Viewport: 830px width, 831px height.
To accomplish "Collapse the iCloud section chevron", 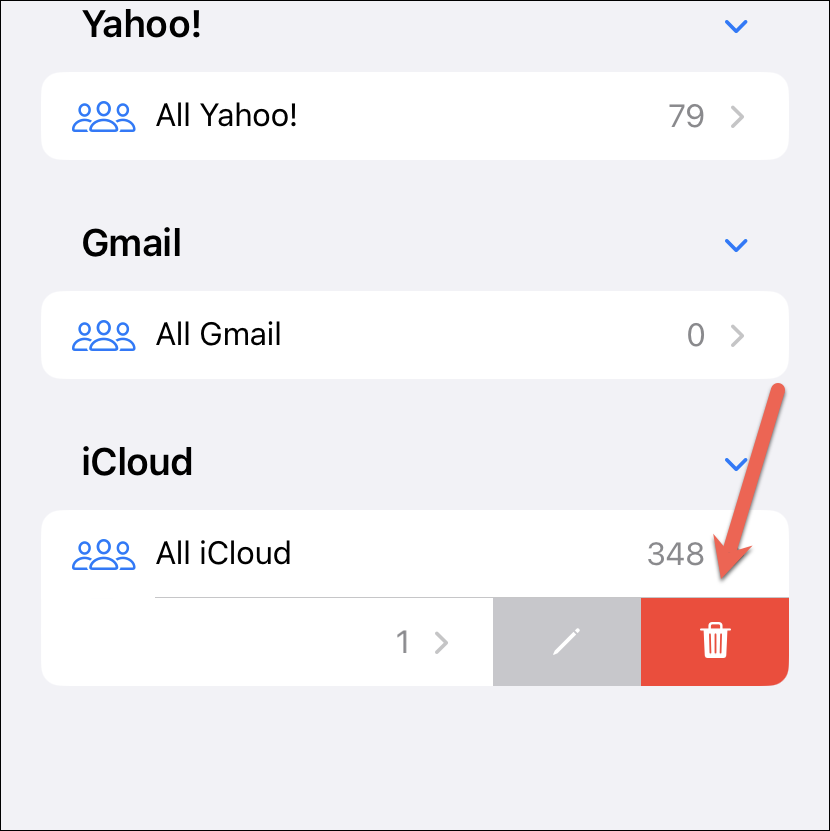I will pyautogui.click(x=736, y=464).
